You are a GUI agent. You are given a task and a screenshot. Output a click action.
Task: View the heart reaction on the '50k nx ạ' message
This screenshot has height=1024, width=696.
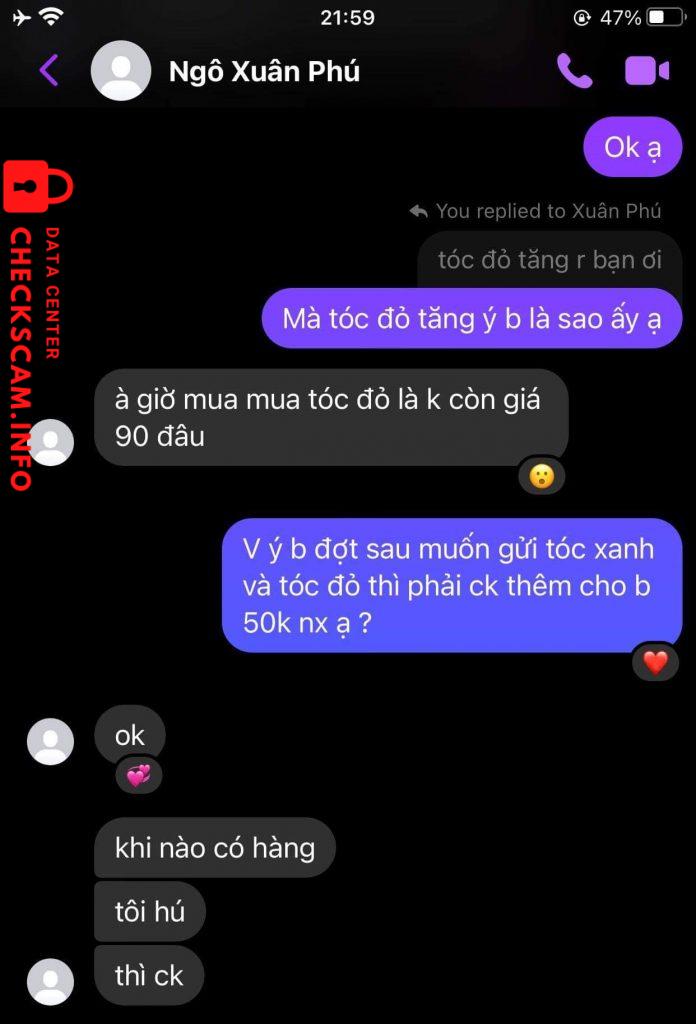click(655, 662)
